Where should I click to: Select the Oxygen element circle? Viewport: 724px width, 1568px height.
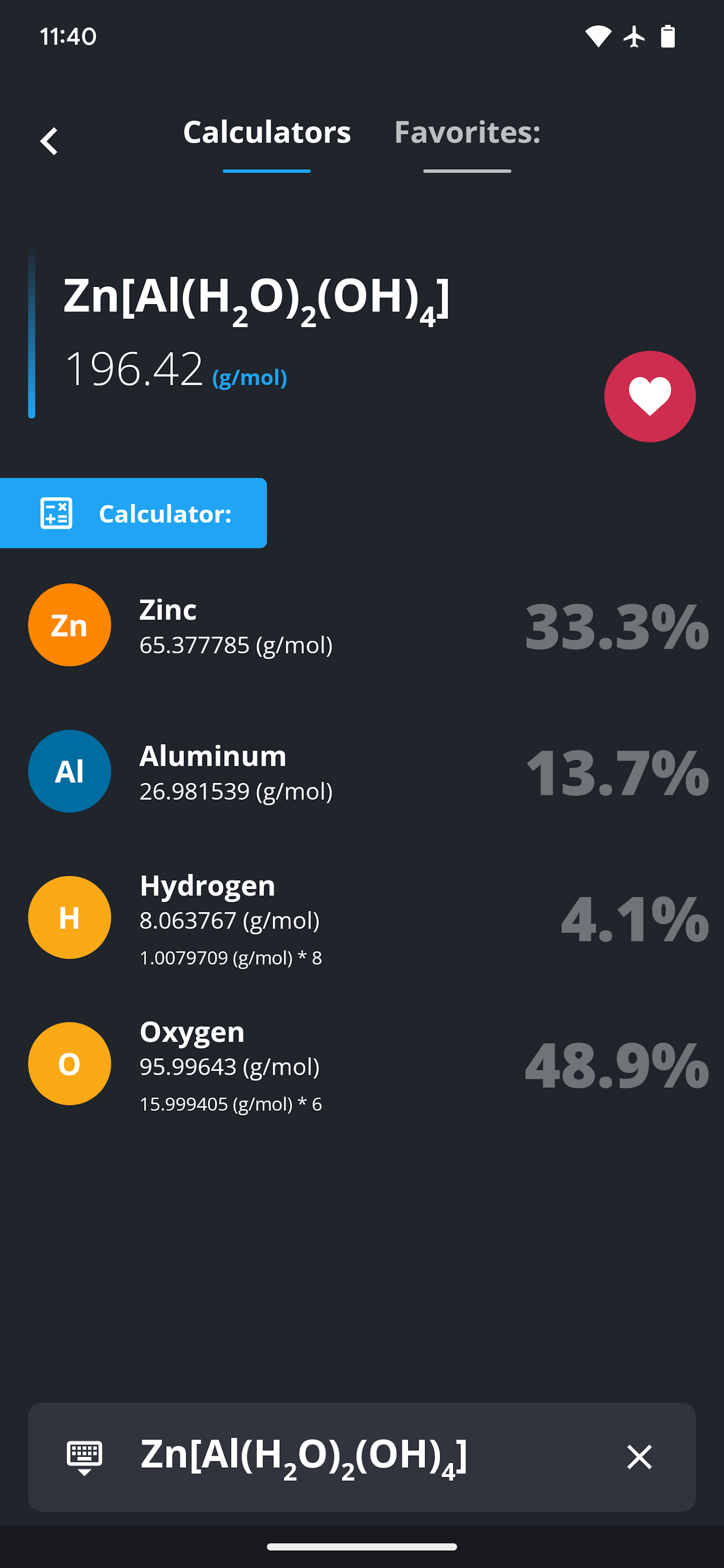(69, 1063)
